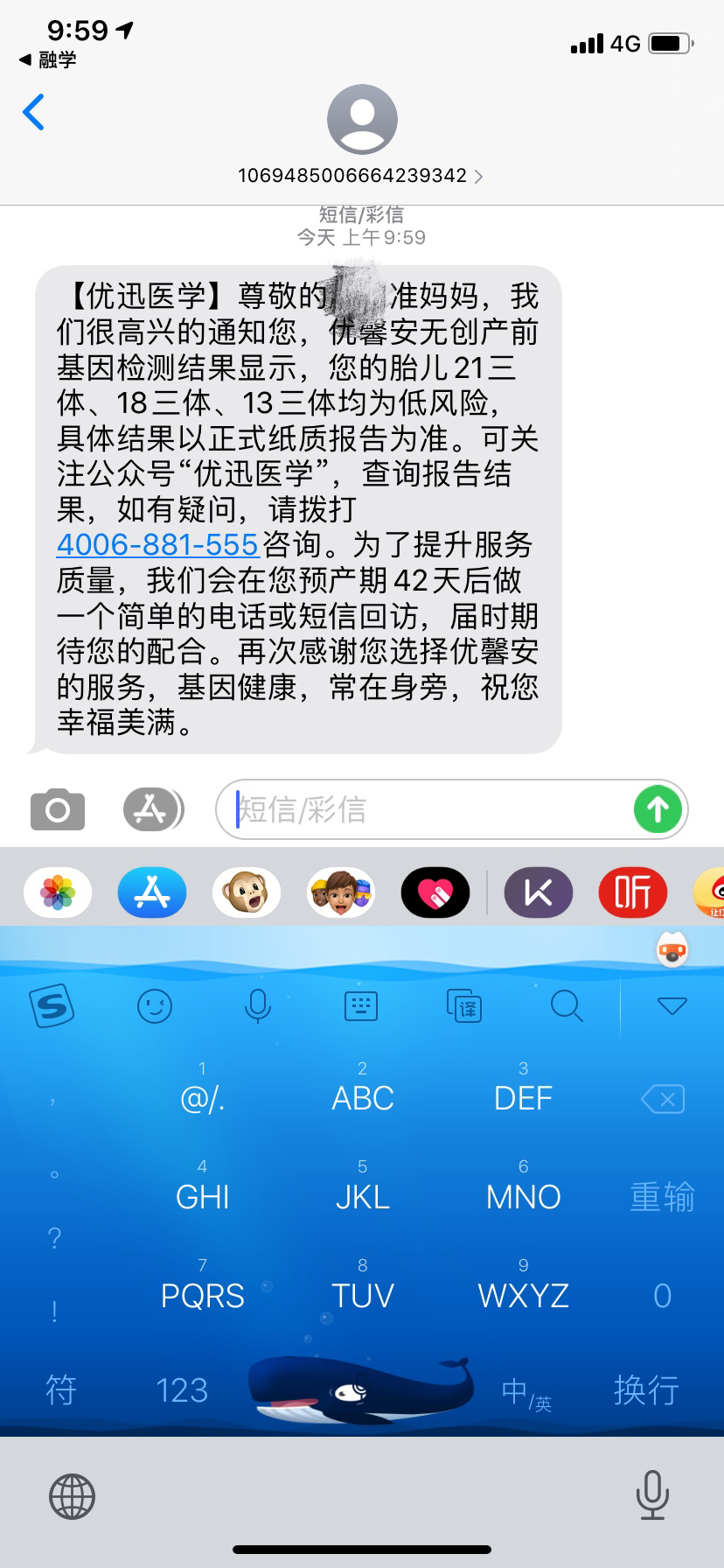Open the Sogou keyboard S menu
The height and width of the screenshot is (1568, 724).
[x=52, y=1006]
